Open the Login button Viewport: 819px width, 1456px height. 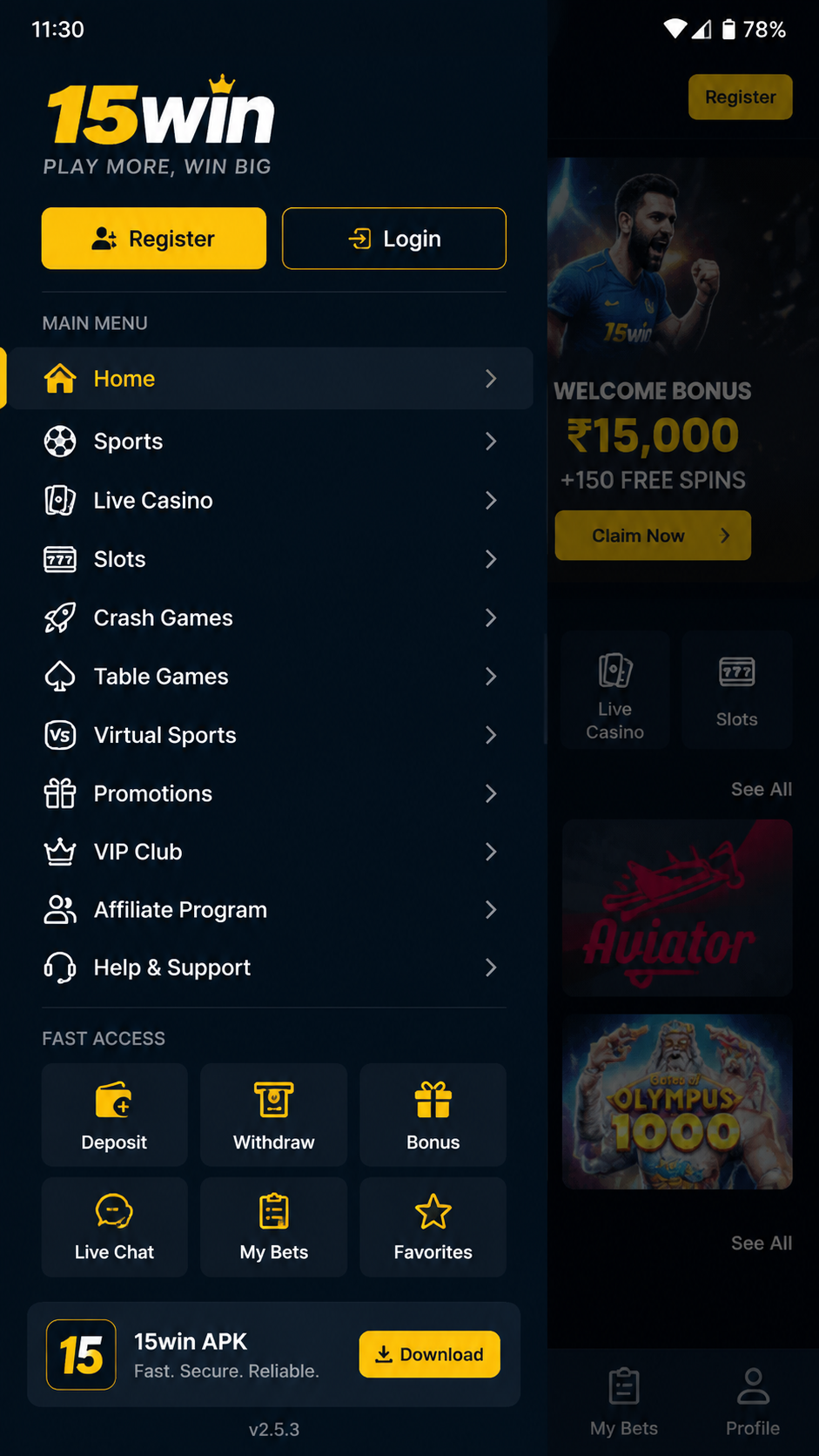click(394, 239)
